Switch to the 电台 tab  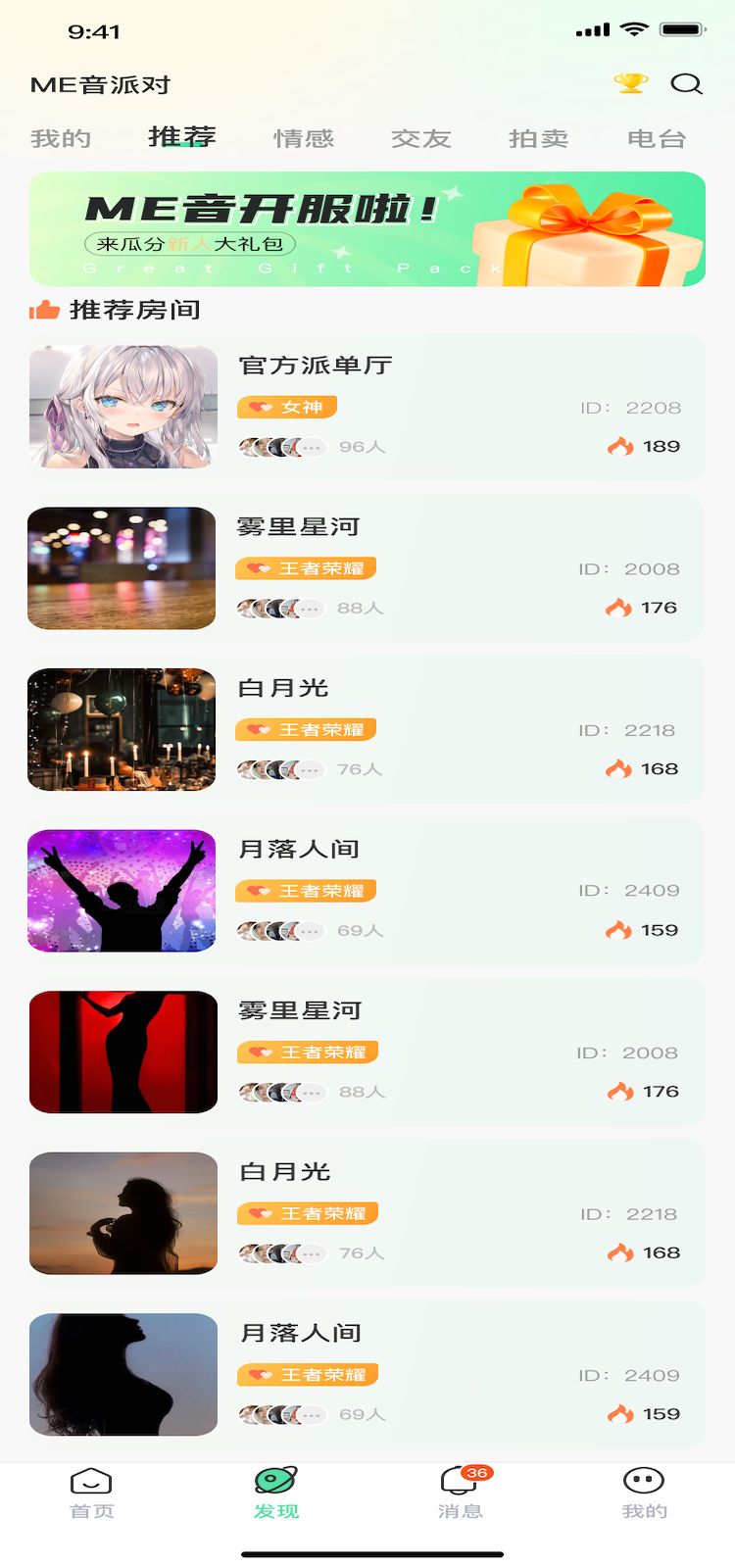[x=657, y=137]
